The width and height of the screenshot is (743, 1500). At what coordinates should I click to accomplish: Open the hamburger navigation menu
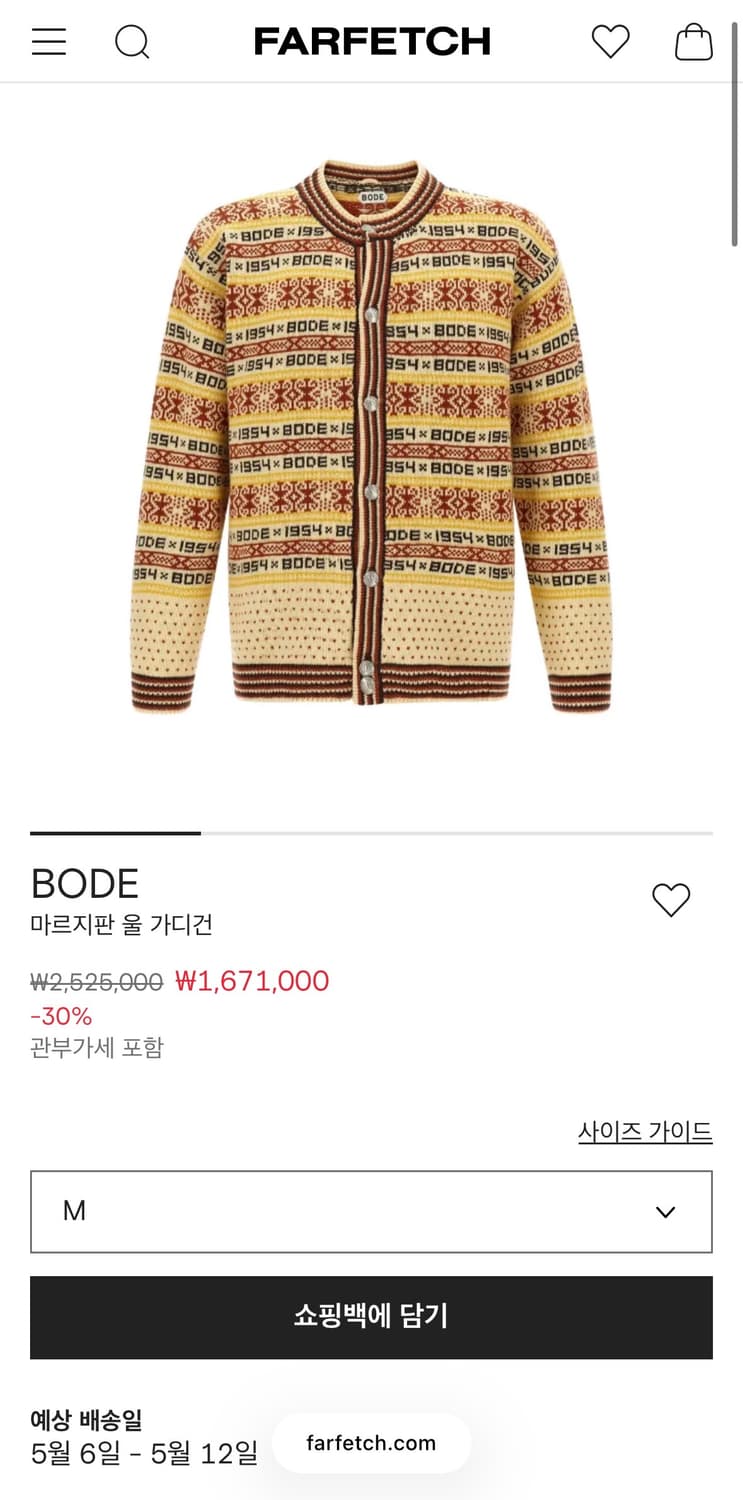click(48, 41)
